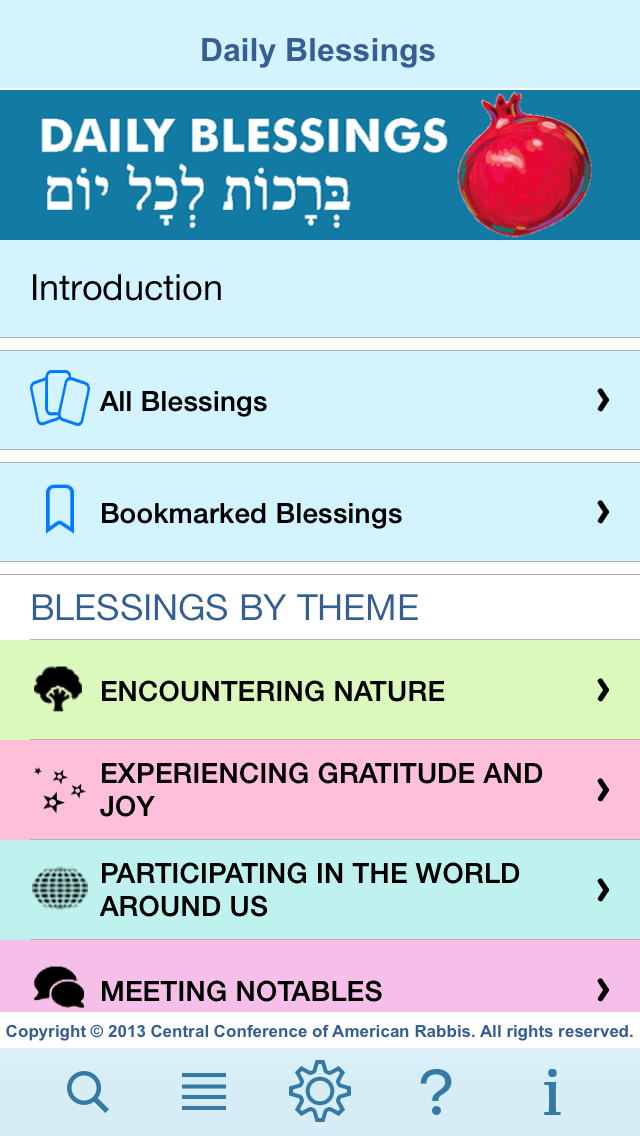
Task: Open settings gear
Action: pos(320,1091)
